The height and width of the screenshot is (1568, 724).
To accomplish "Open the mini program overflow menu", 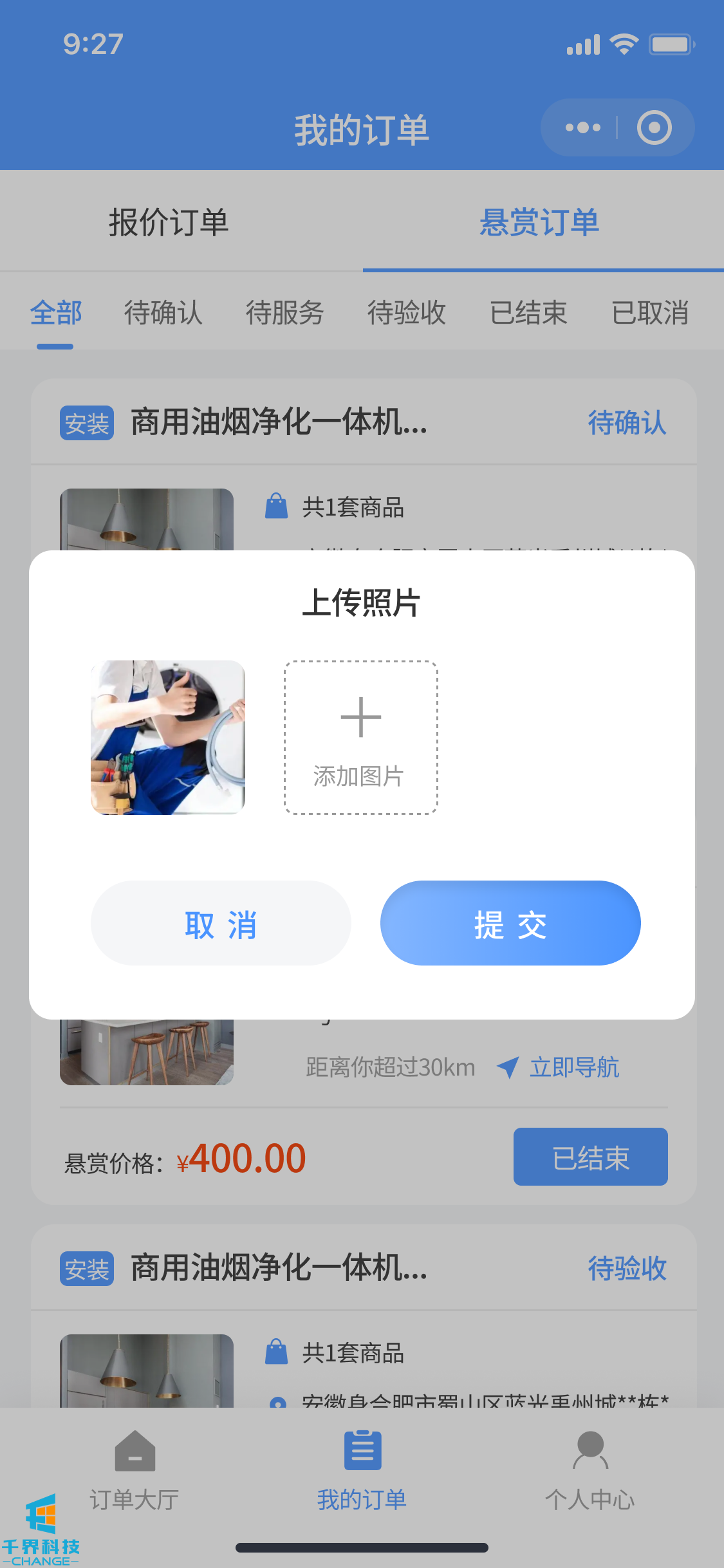I will click(x=582, y=127).
